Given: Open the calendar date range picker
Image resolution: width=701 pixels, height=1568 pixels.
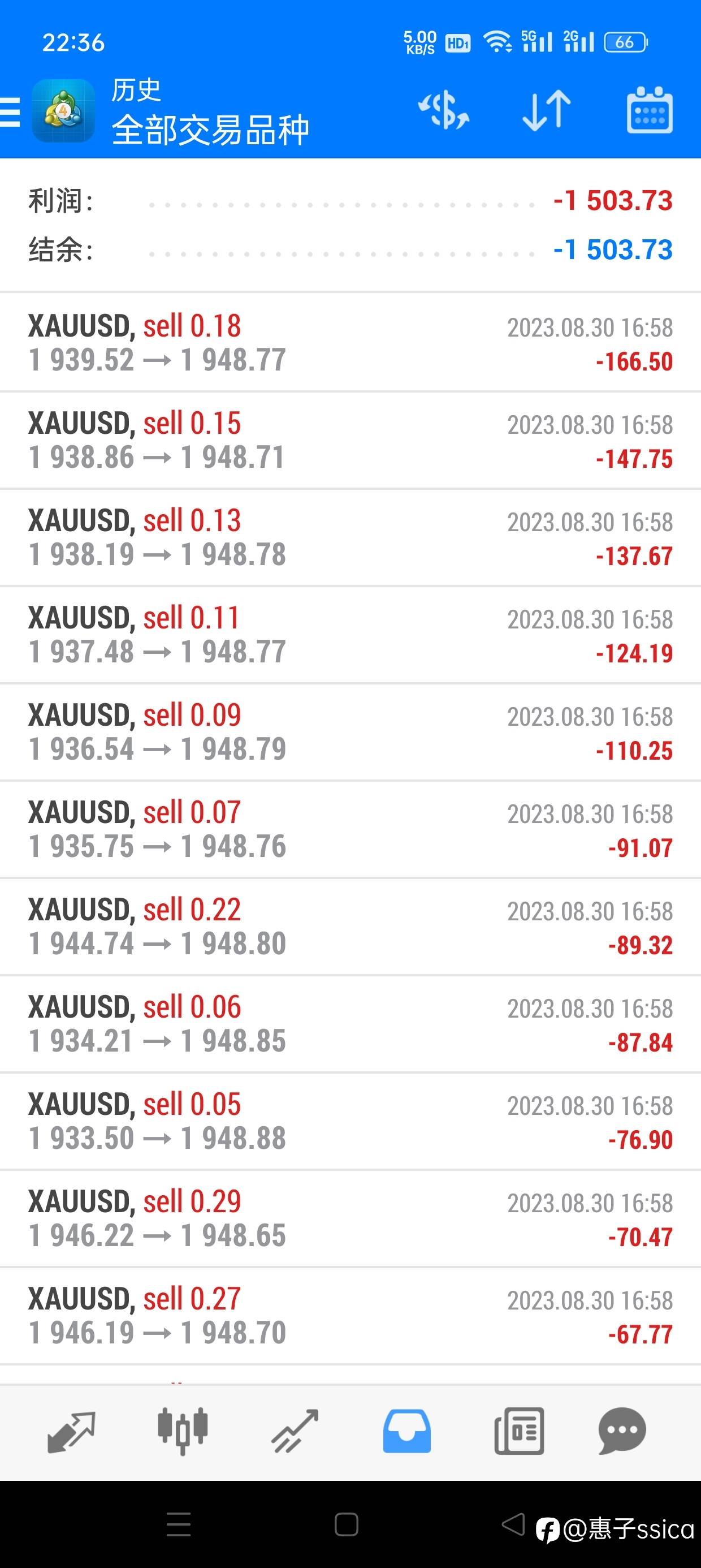Looking at the screenshot, I should (650, 111).
